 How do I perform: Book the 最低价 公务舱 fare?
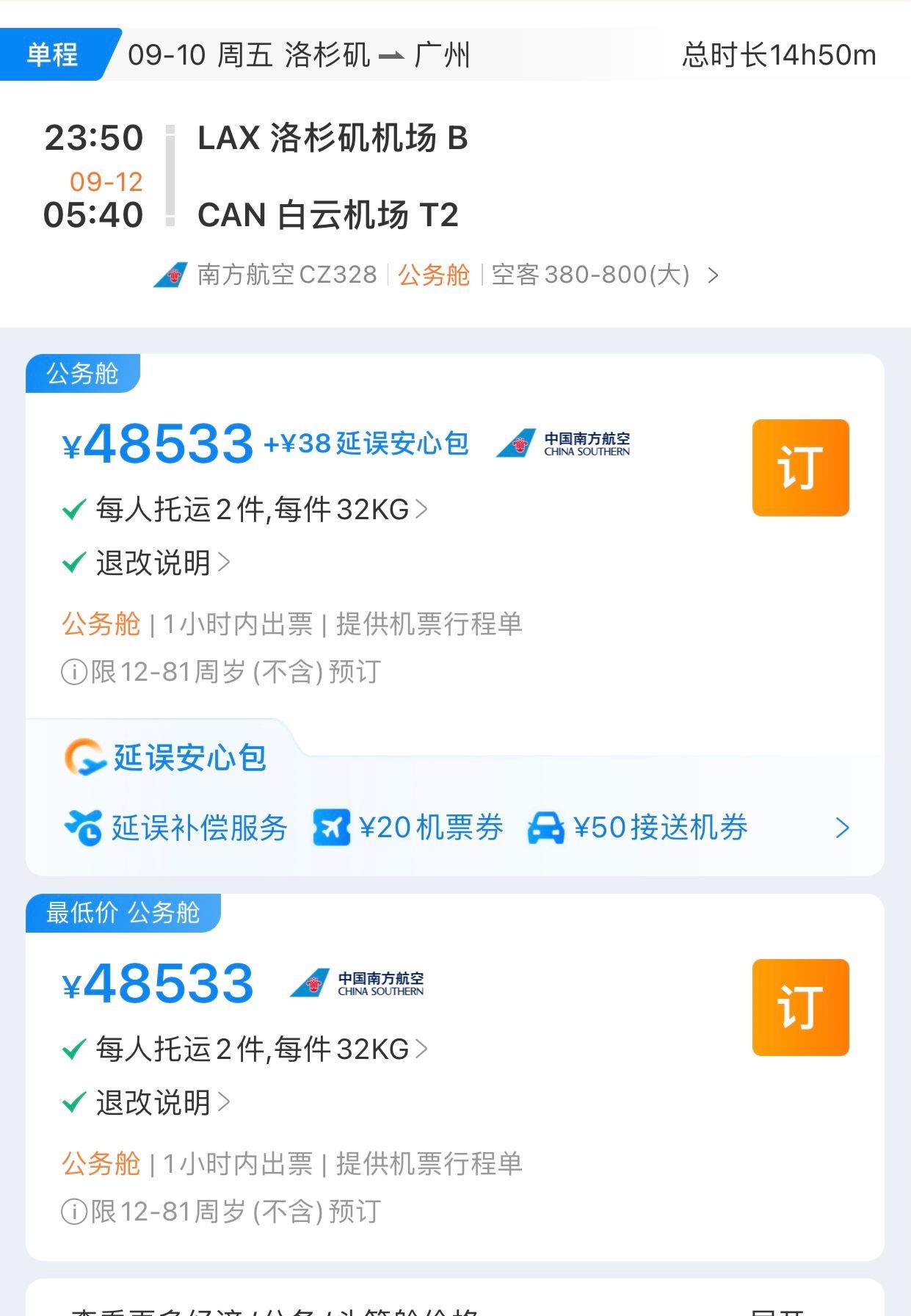[x=800, y=1007]
